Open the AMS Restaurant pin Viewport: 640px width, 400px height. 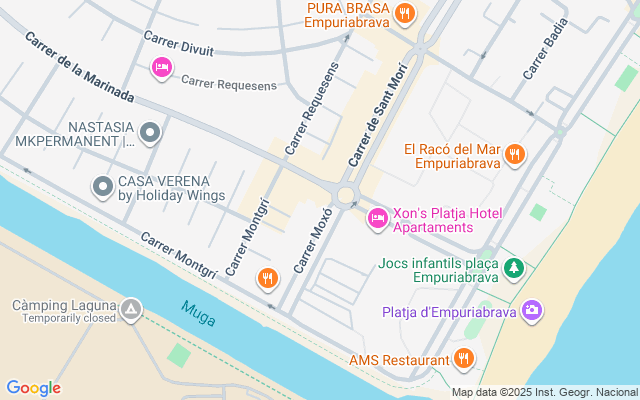click(463, 358)
